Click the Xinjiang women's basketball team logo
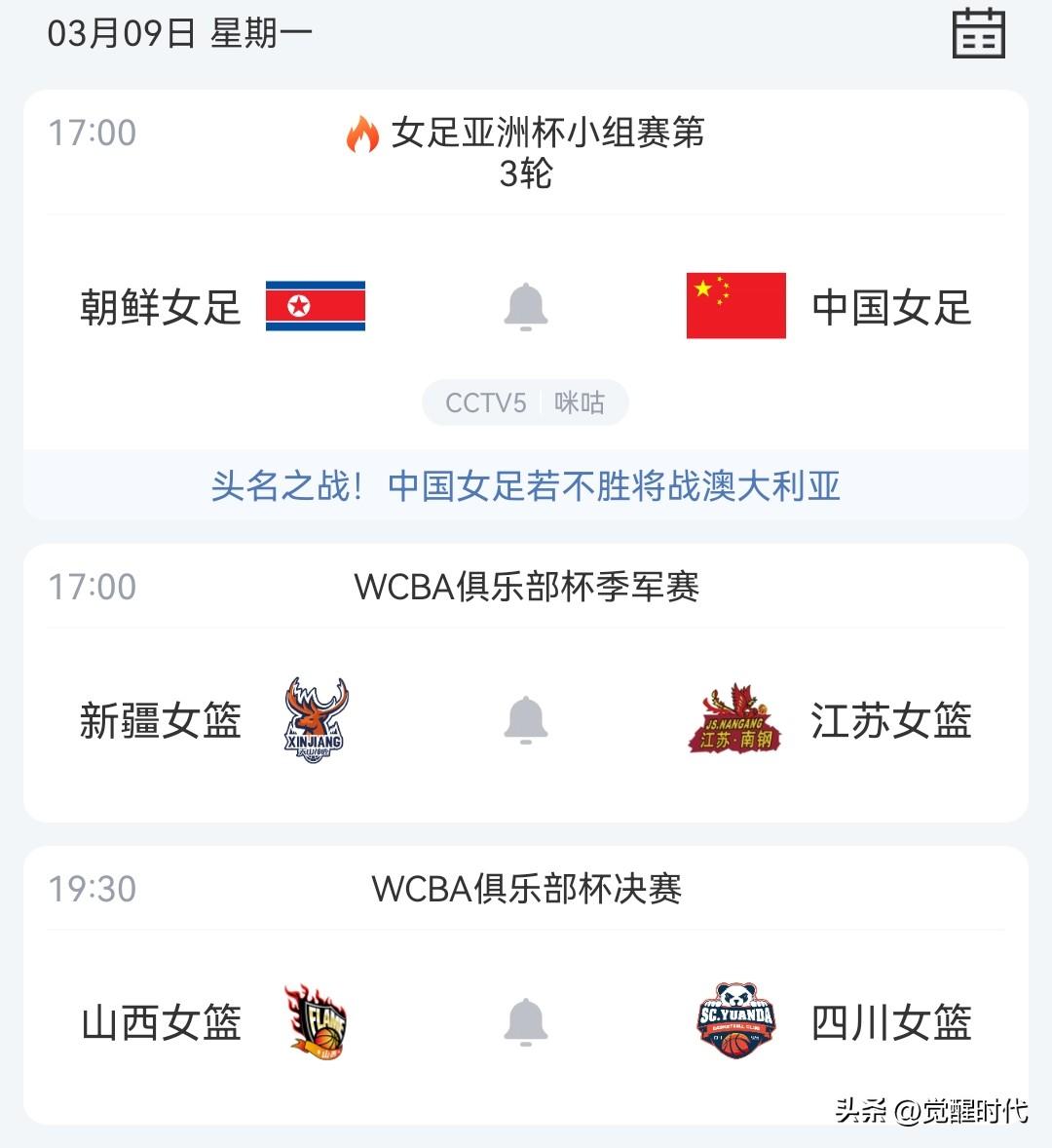This screenshot has height=1148, width=1052. click(312, 721)
